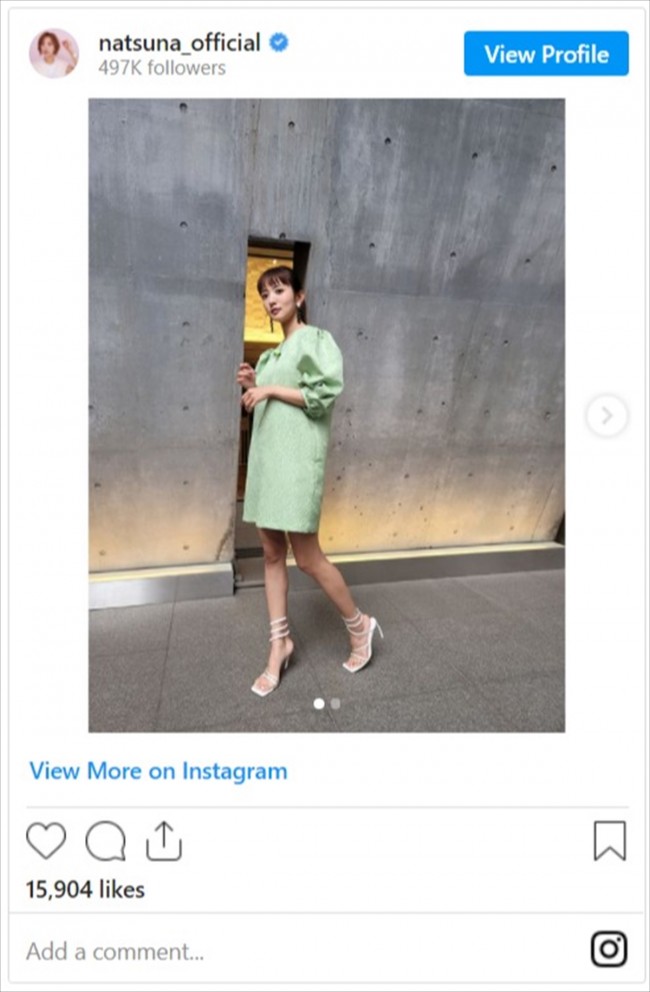Bookmark this post

609,841
